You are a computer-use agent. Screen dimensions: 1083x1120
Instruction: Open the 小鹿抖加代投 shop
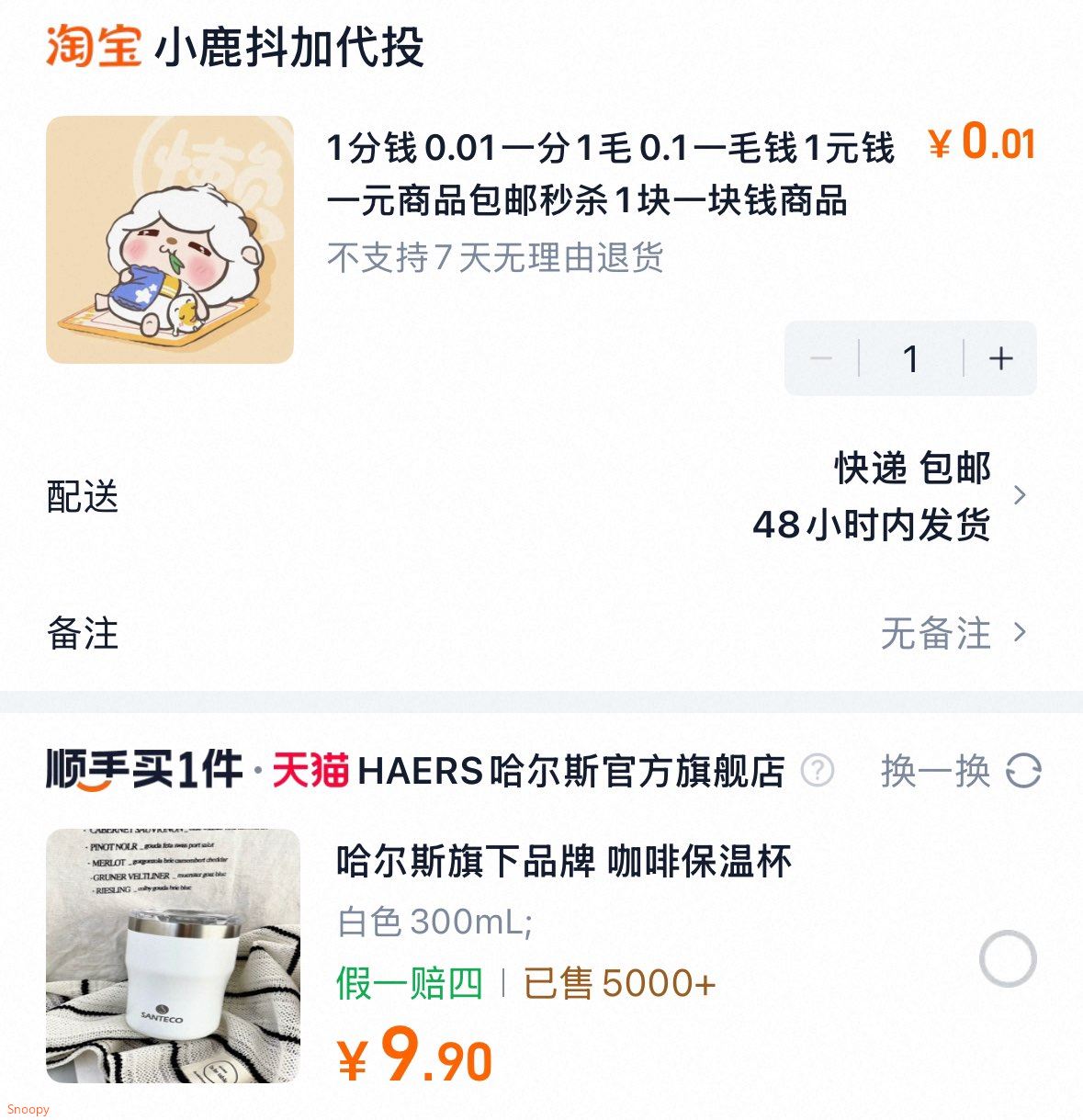(x=288, y=48)
